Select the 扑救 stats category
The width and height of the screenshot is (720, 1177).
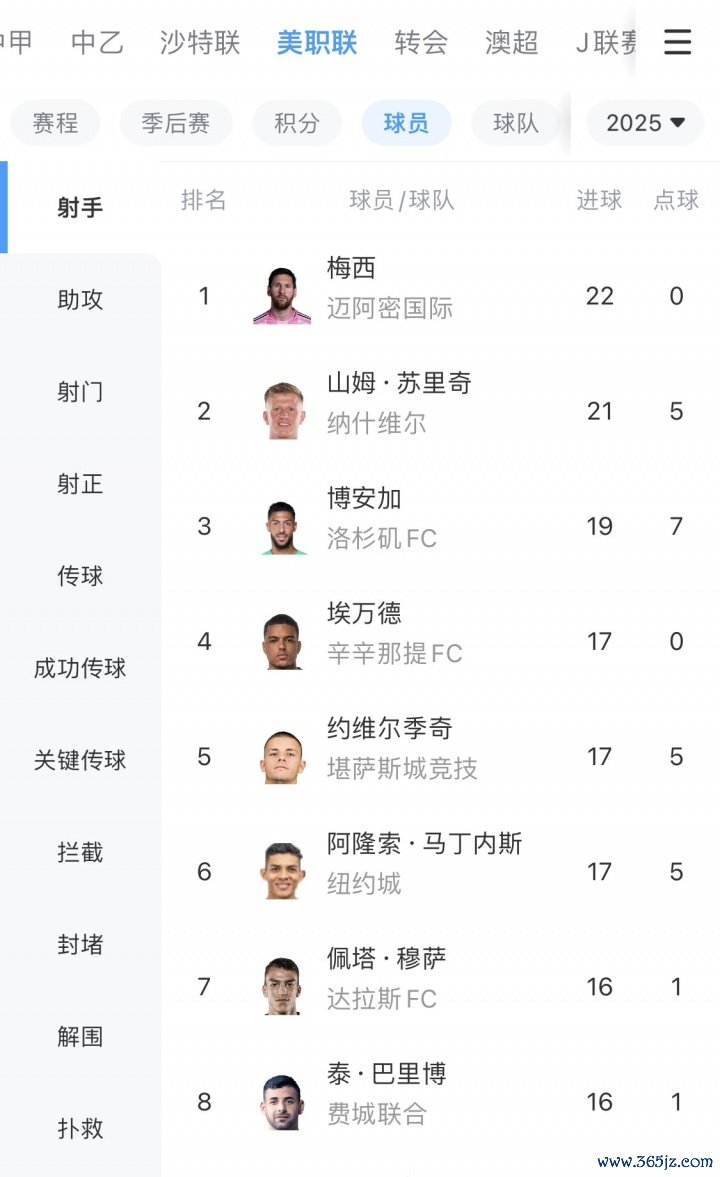[80, 1129]
